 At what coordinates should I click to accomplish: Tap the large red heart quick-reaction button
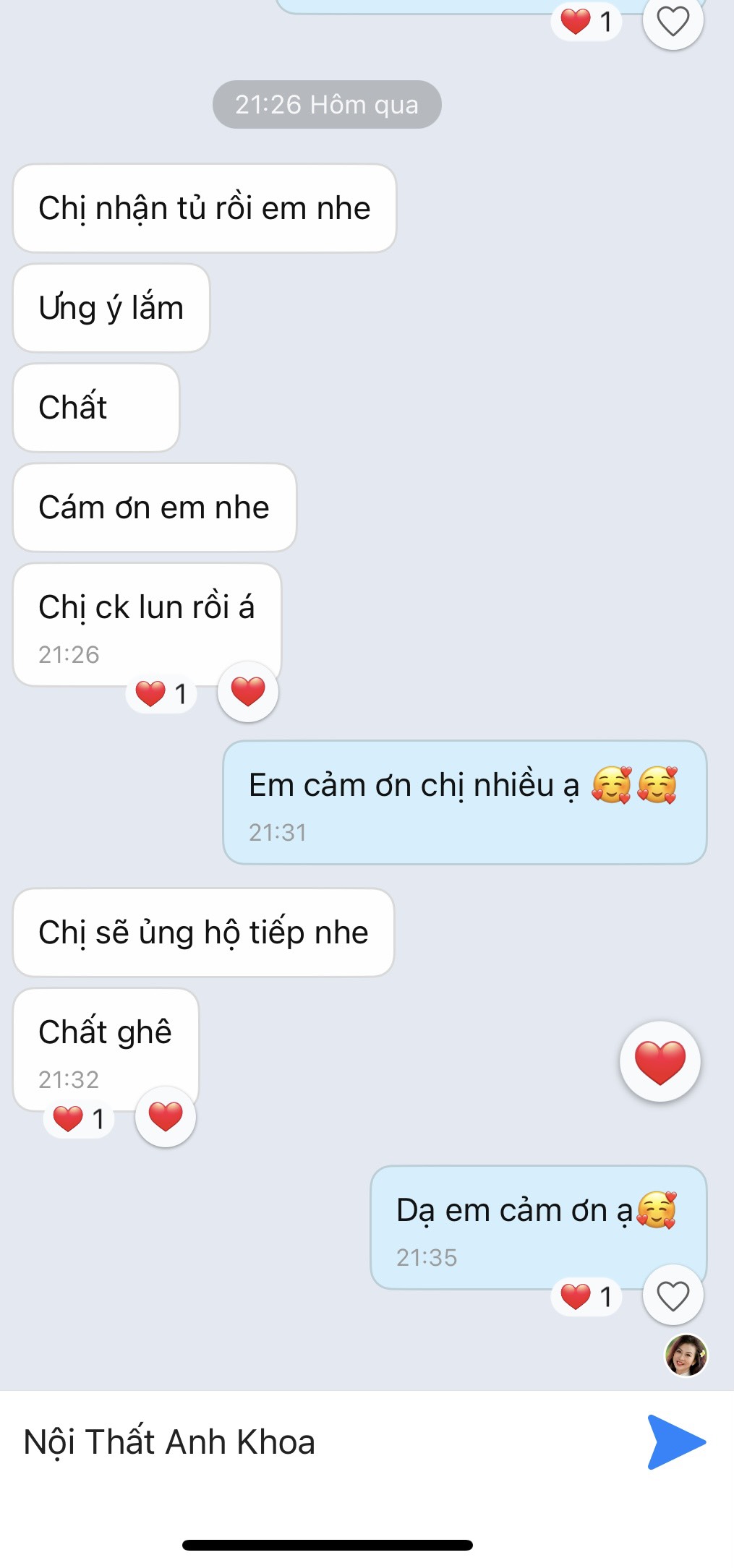pyautogui.click(x=660, y=1062)
